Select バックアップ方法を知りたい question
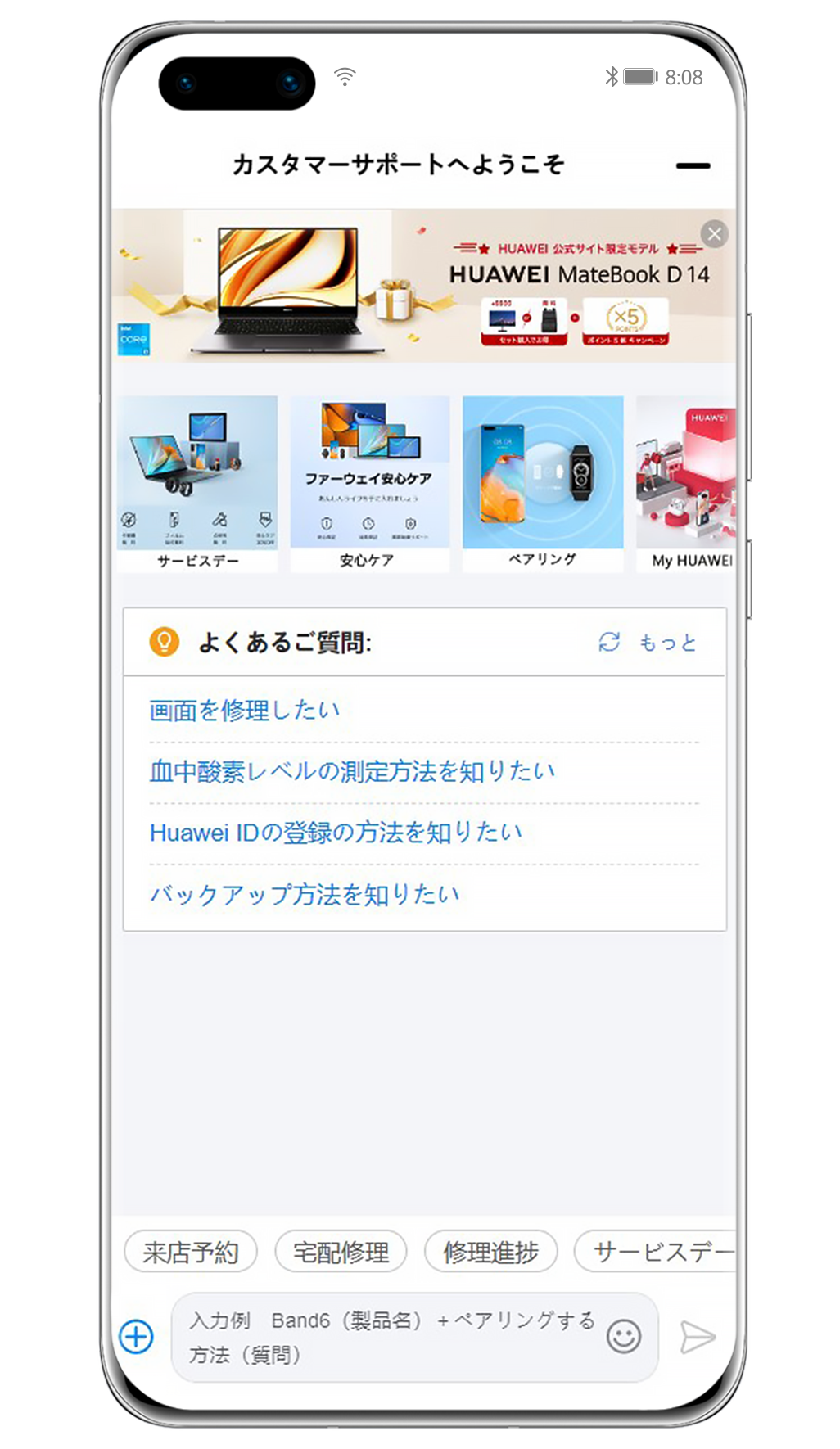This screenshot has height=1449, width=840. click(305, 894)
